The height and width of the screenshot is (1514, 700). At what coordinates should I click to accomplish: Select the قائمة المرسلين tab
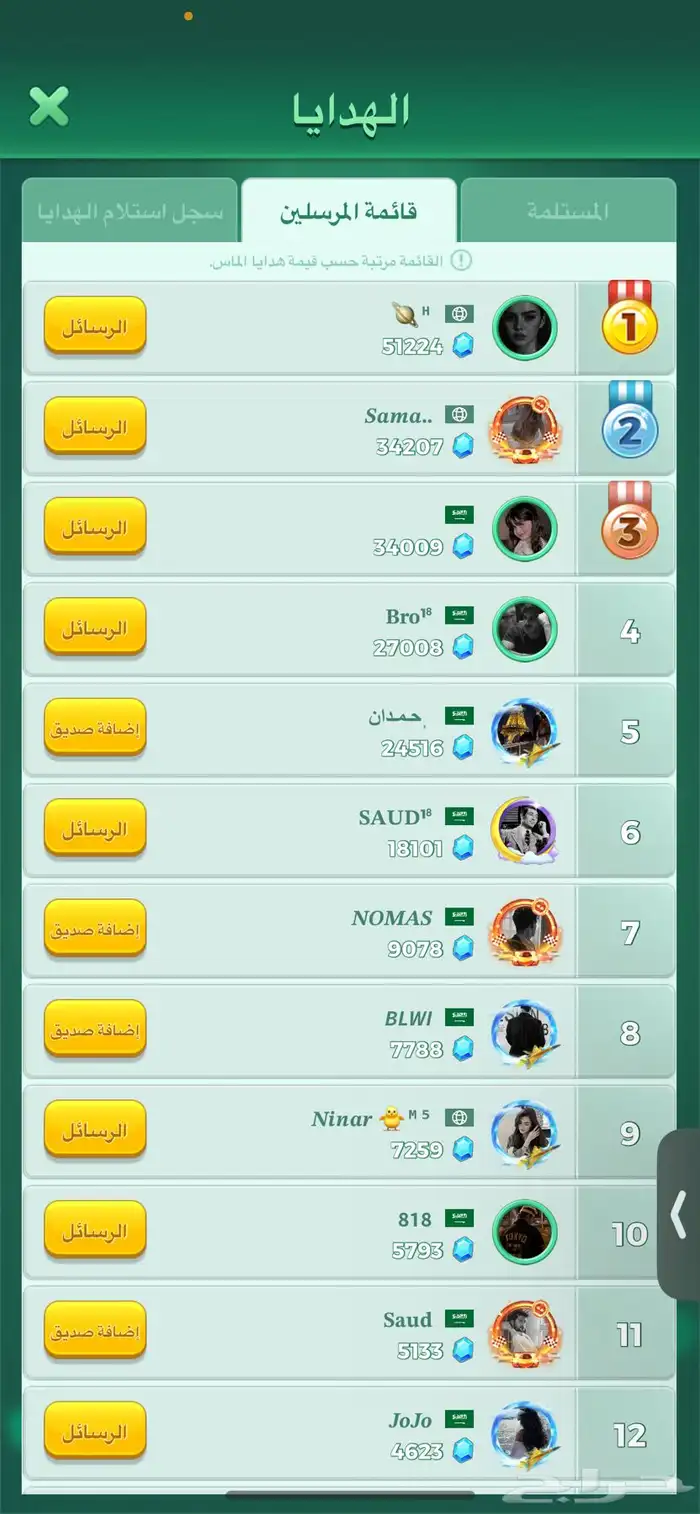pos(349,212)
